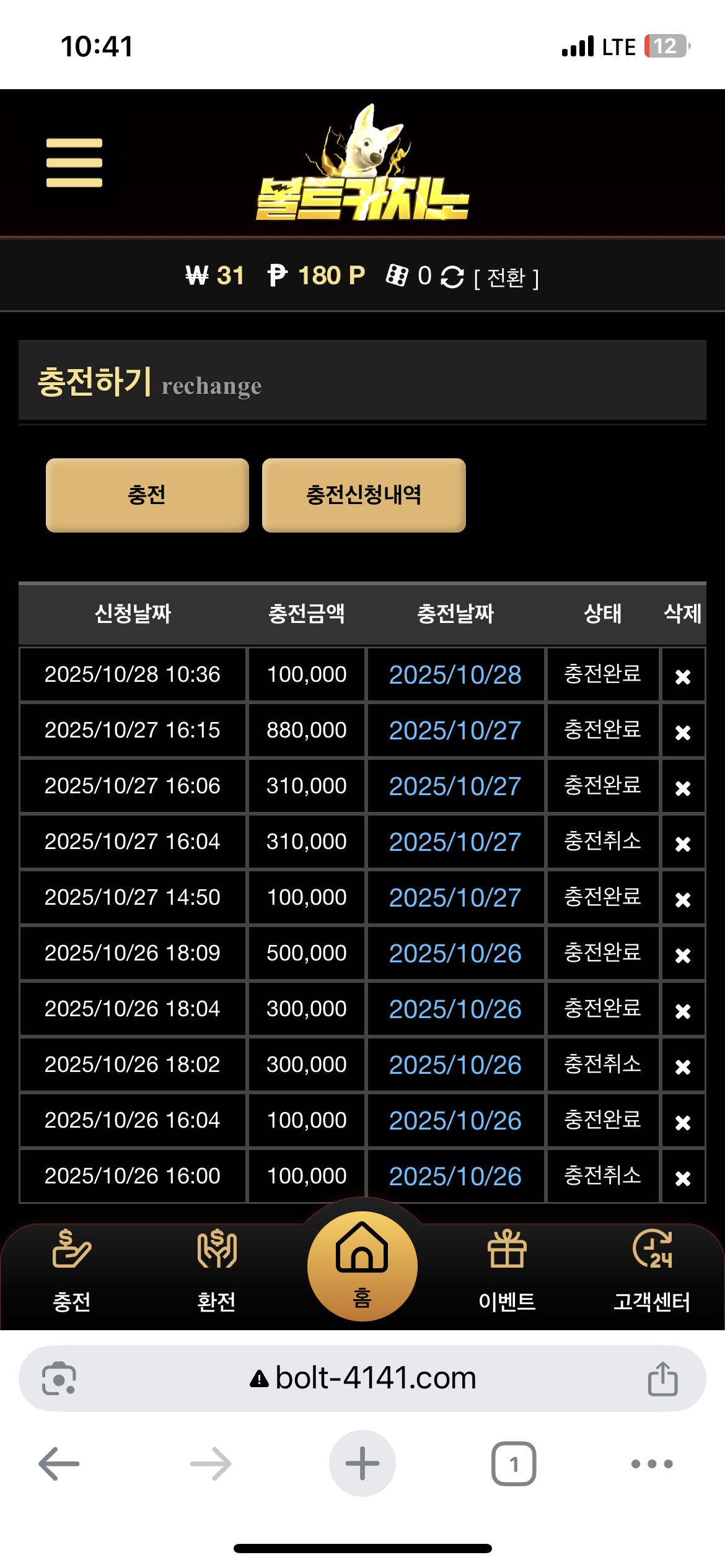Image resolution: width=725 pixels, height=1568 pixels.
Task: Refresh balance with the circular arrows icon
Action: 452,277
